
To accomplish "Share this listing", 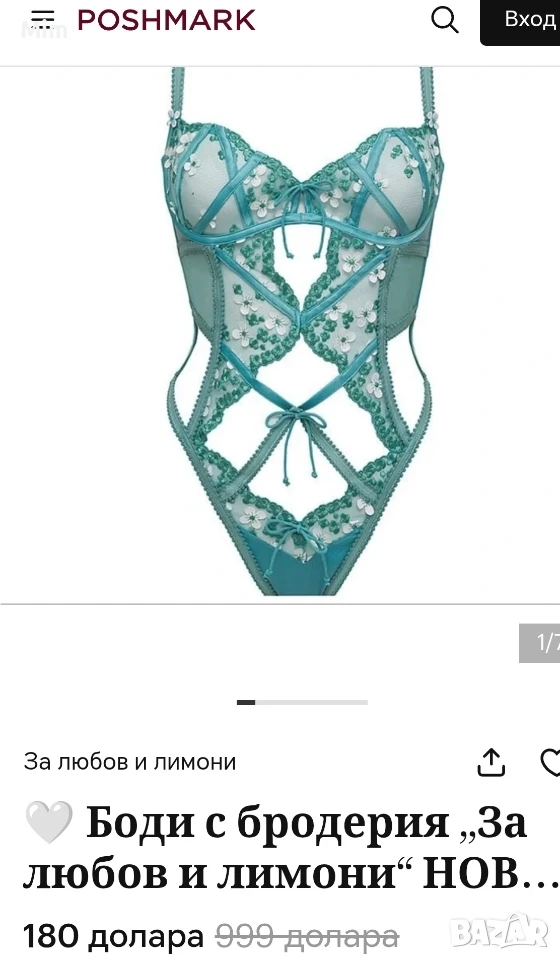I will pos(491,762).
